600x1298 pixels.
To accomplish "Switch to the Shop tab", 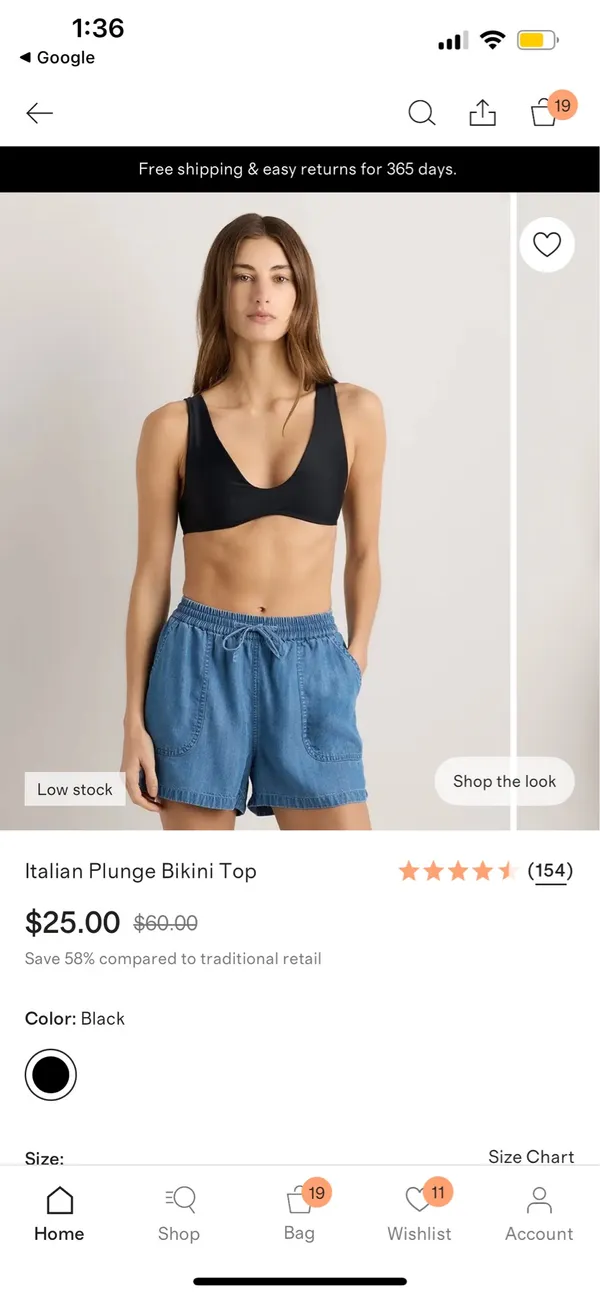I will click(179, 1214).
